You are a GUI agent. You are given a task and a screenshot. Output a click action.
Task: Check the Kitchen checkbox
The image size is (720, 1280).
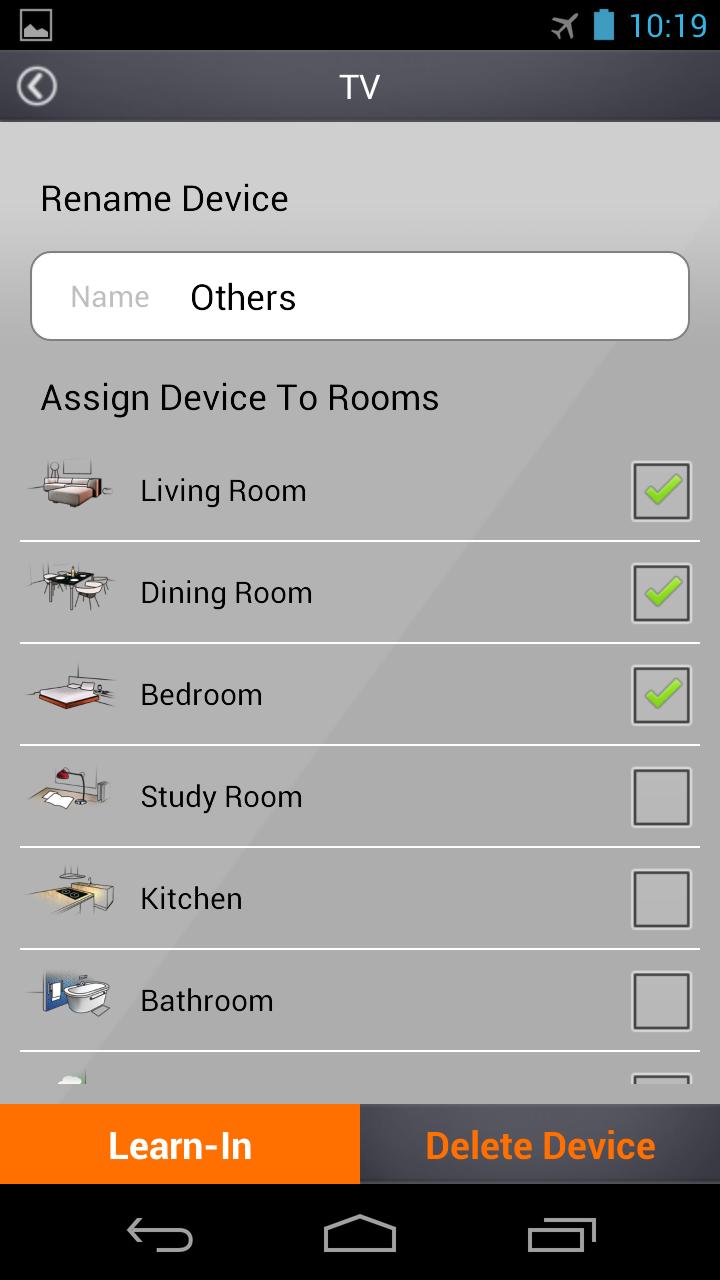coord(661,898)
